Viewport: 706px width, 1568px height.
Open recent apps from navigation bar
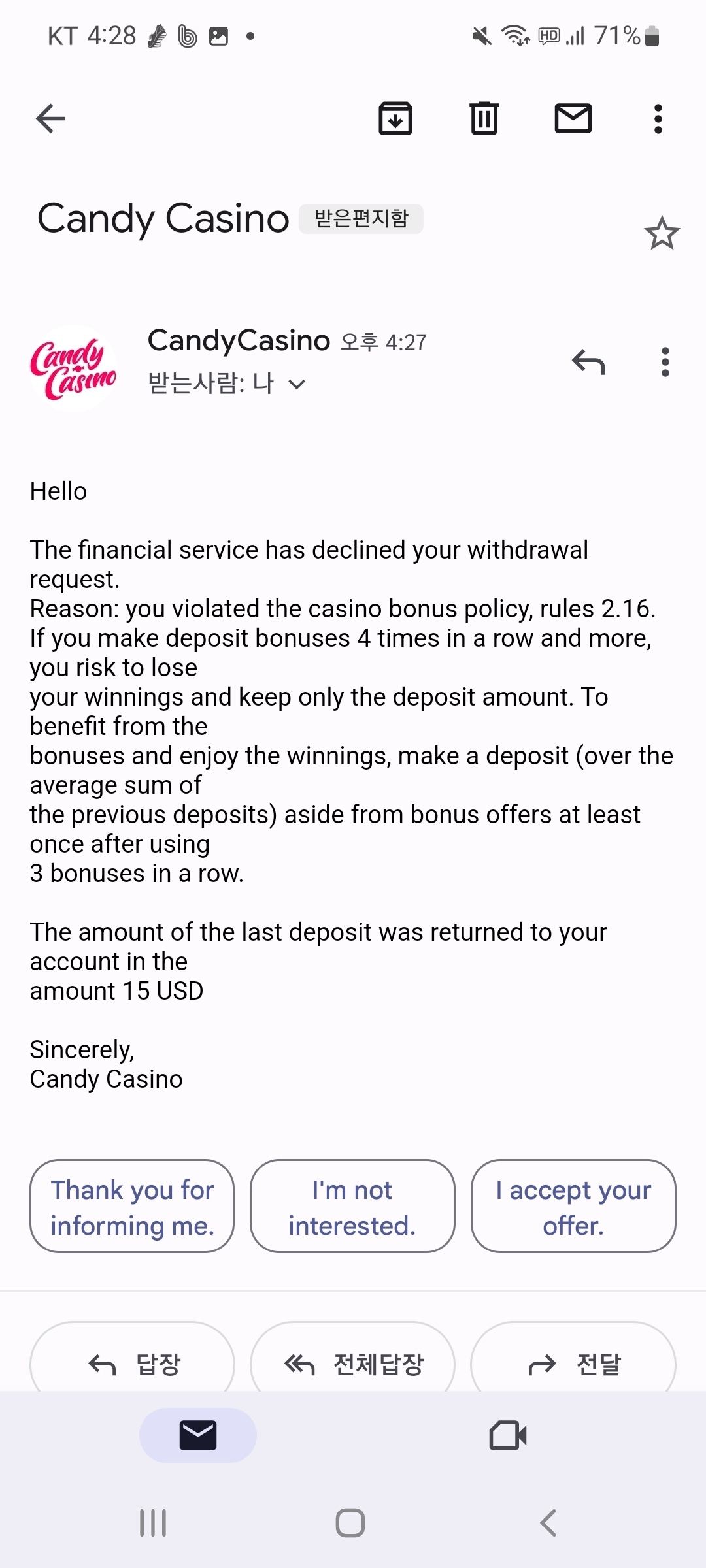point(153,1523)
